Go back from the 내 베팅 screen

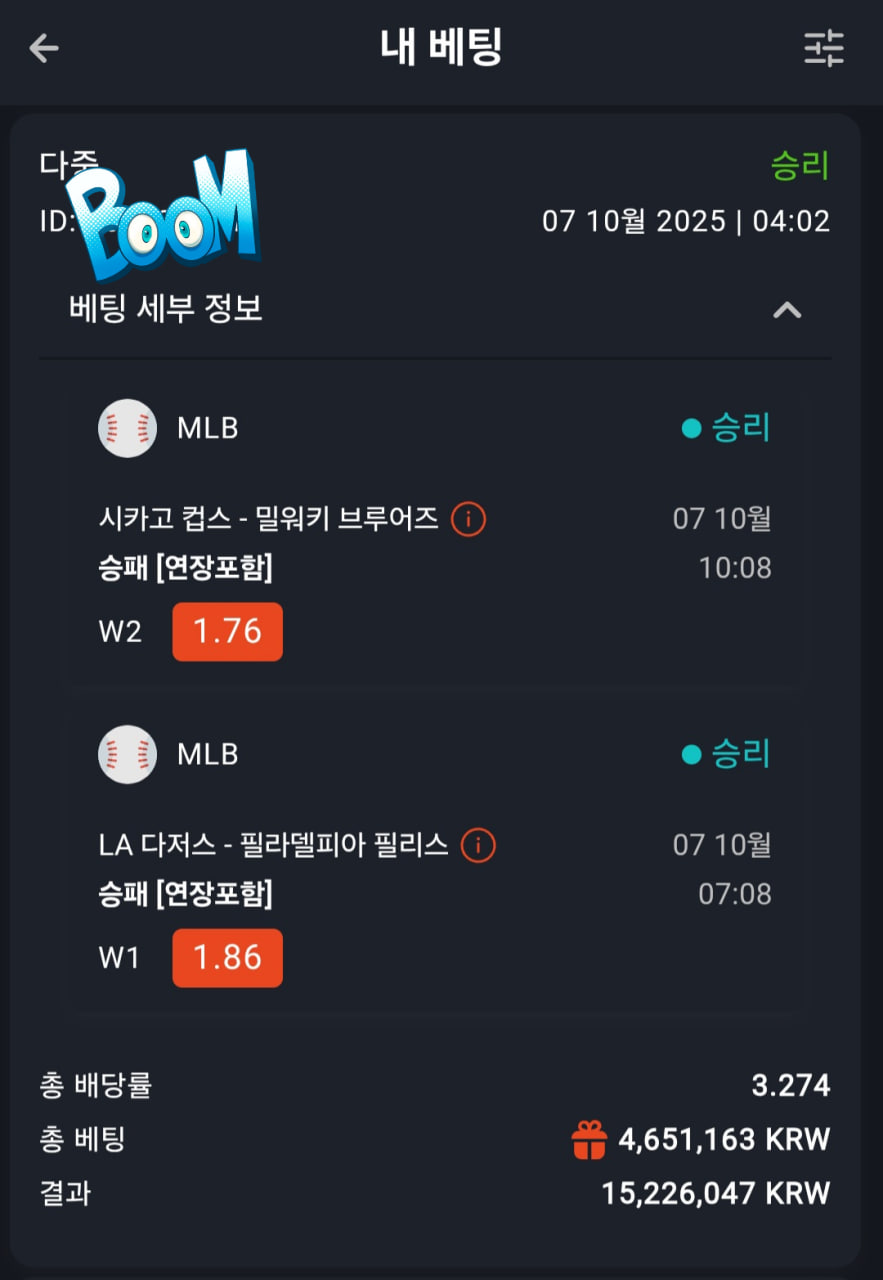click(44, 48)
